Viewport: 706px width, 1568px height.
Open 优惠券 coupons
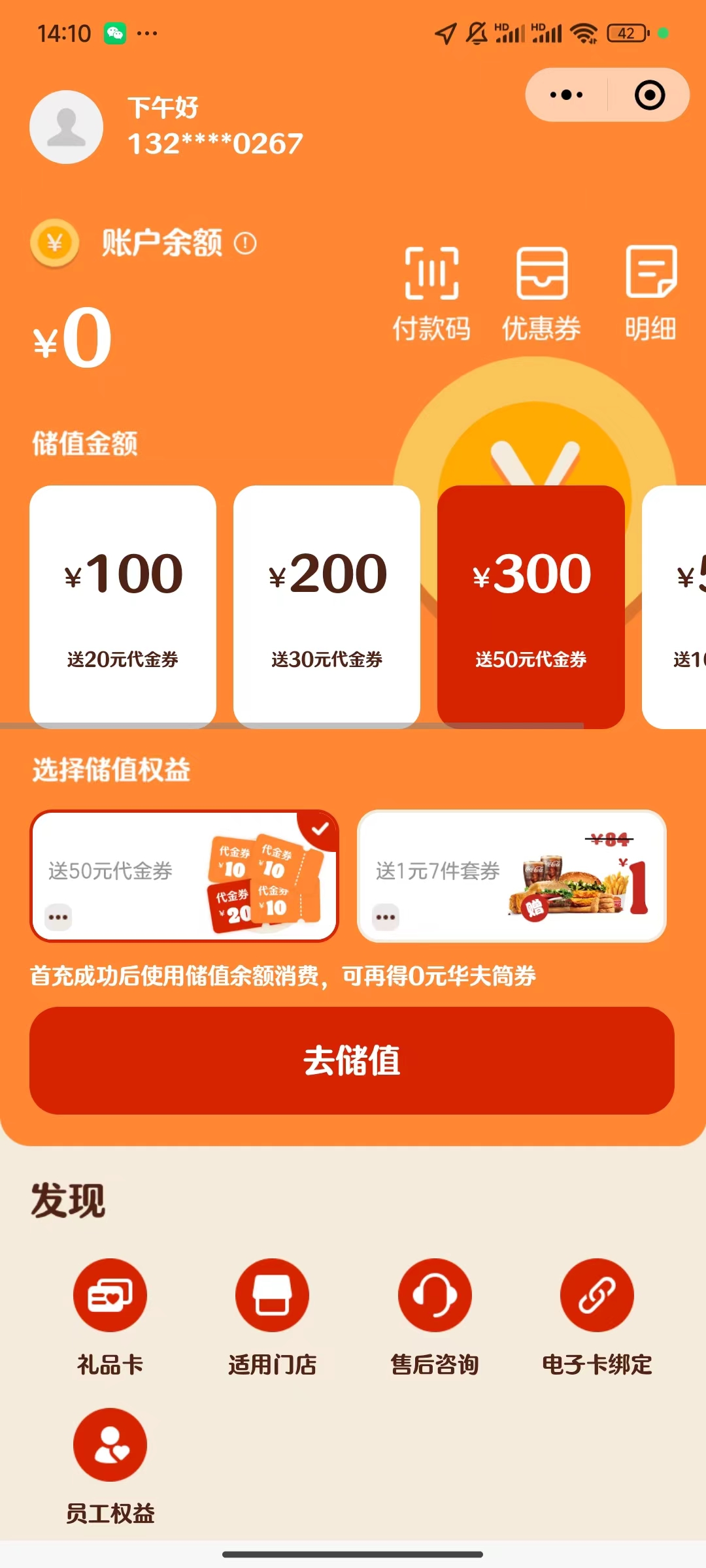[541, 293]
